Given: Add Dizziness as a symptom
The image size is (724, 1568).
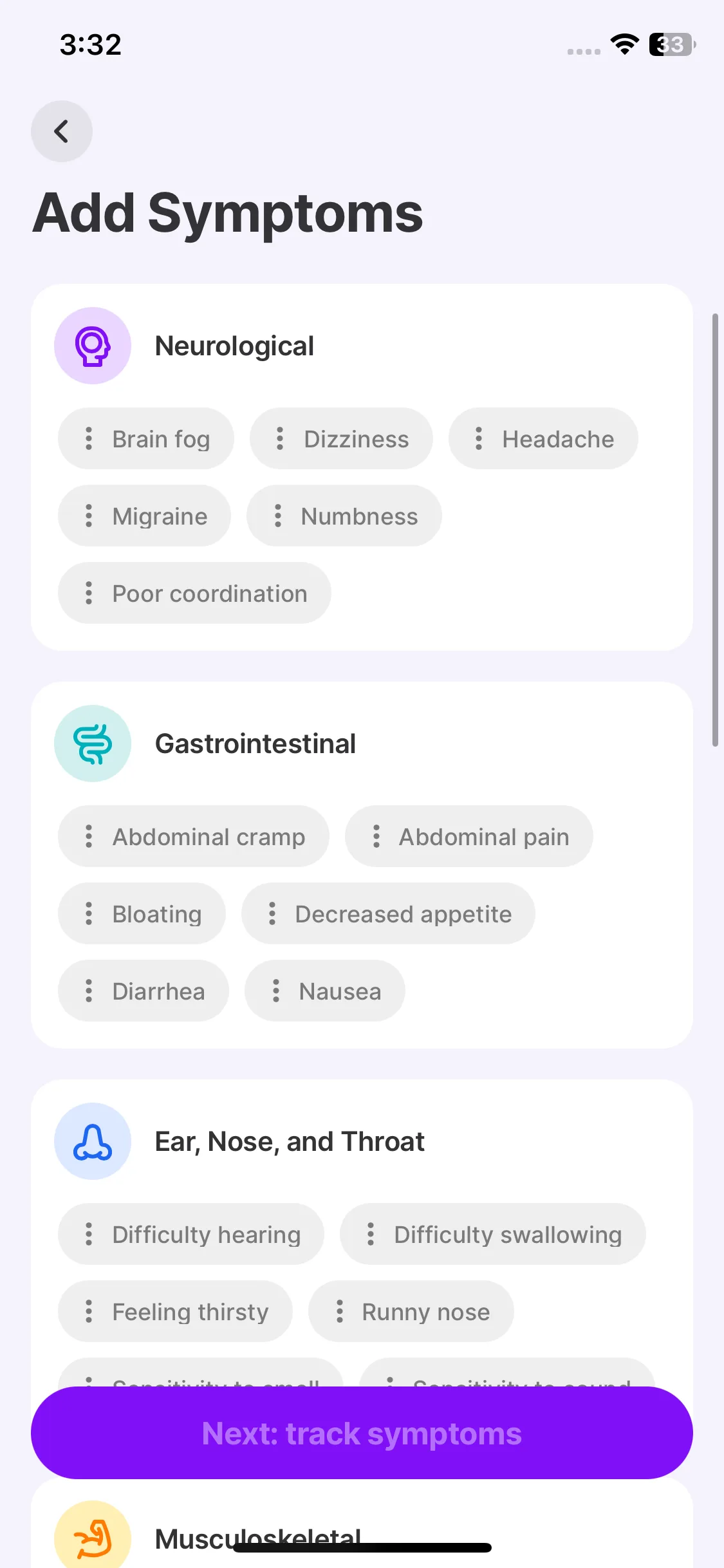Looking at the screenshot, I should click(341, 439).
